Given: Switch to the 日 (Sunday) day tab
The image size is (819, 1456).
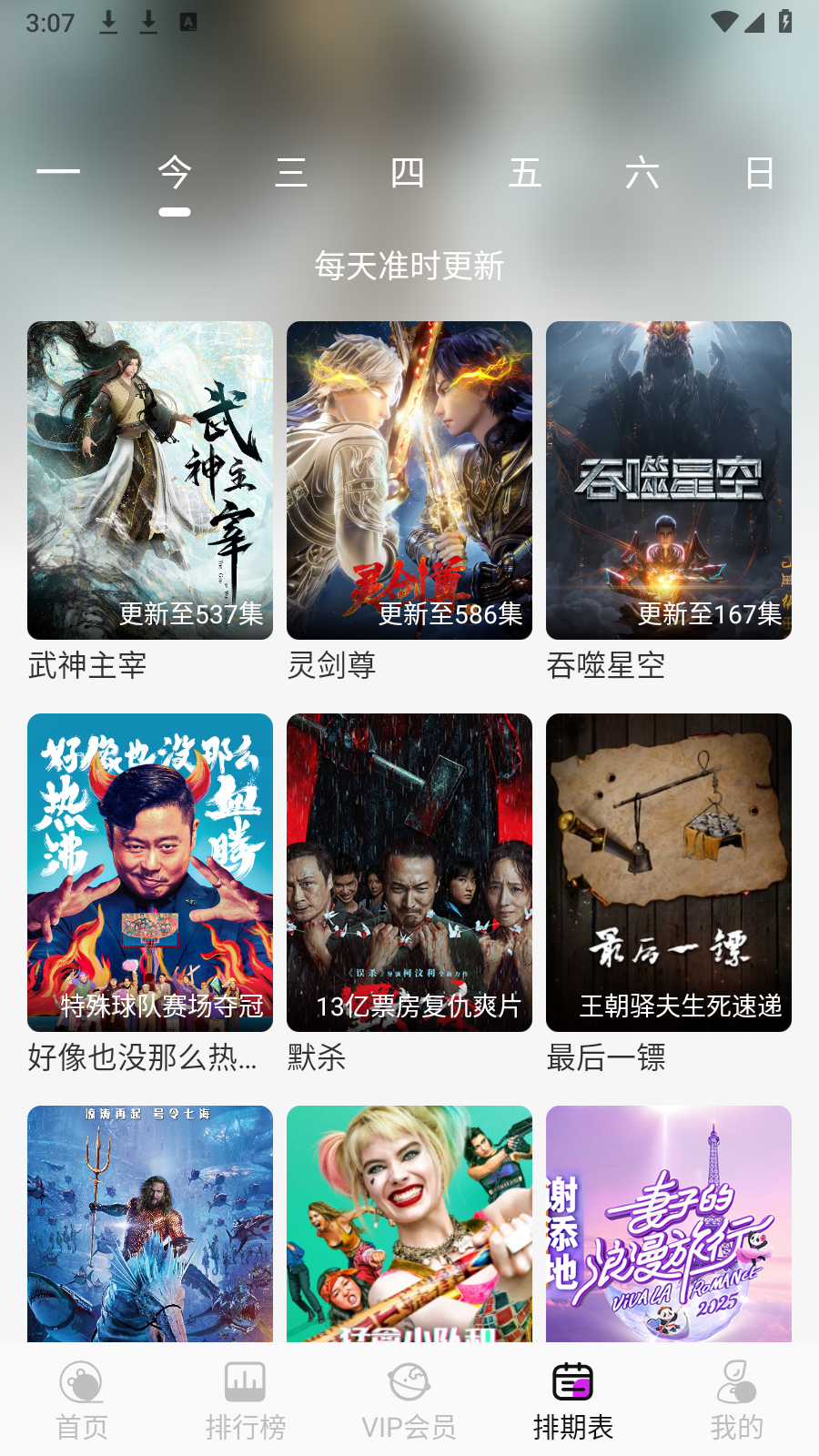Looking at the screenshot, I should click(759, 172).
